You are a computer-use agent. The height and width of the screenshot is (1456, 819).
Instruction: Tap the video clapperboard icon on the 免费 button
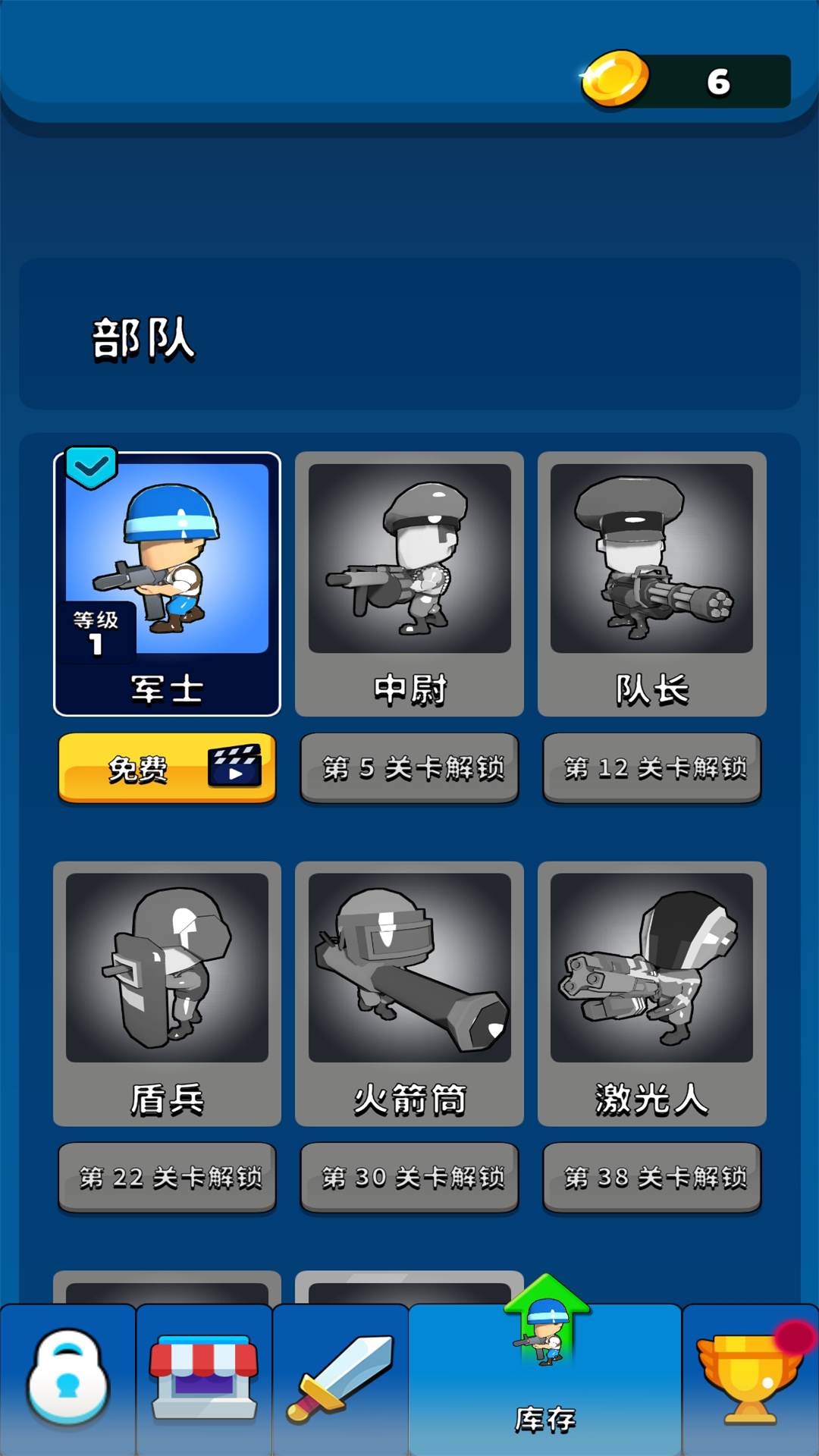coord(237,768)
